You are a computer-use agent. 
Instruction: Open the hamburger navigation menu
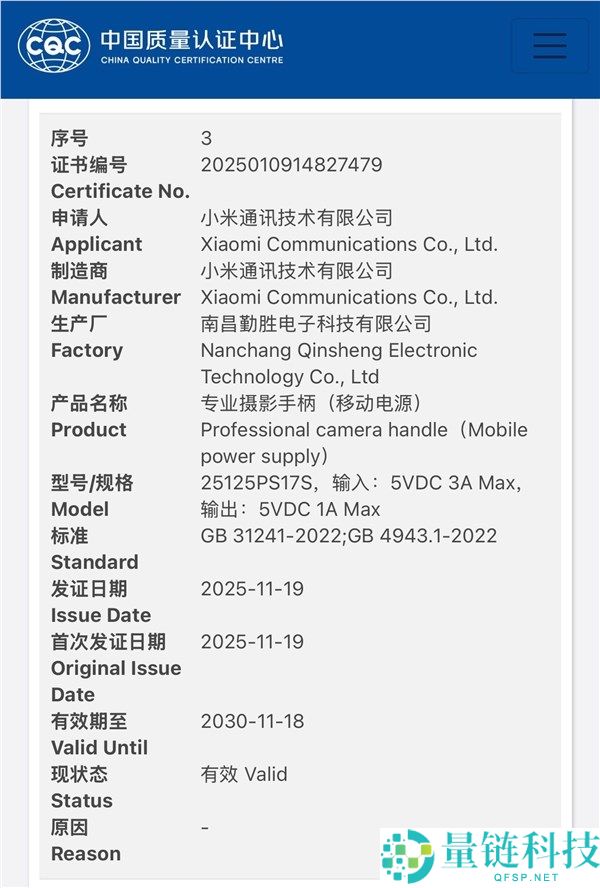click(x=549, y=46)
